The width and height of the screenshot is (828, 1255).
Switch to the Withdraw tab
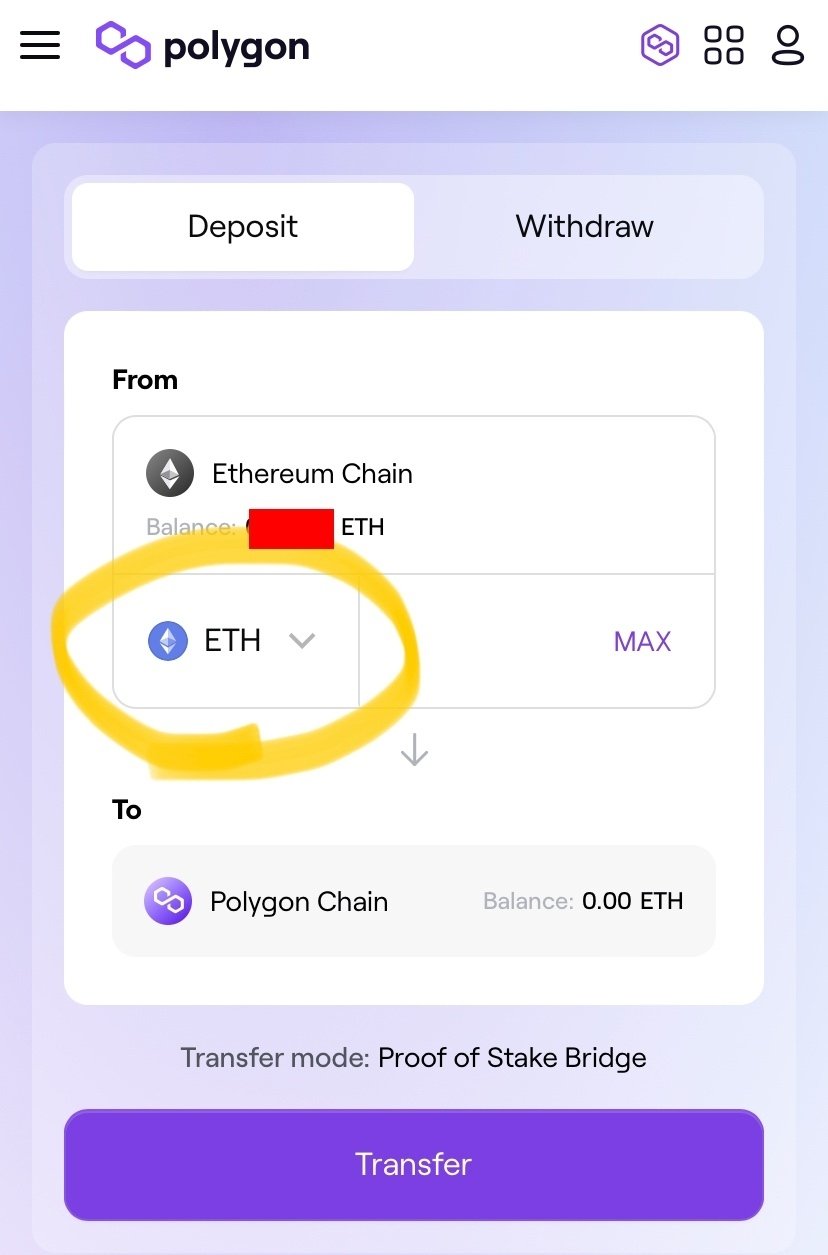point(584,227)
